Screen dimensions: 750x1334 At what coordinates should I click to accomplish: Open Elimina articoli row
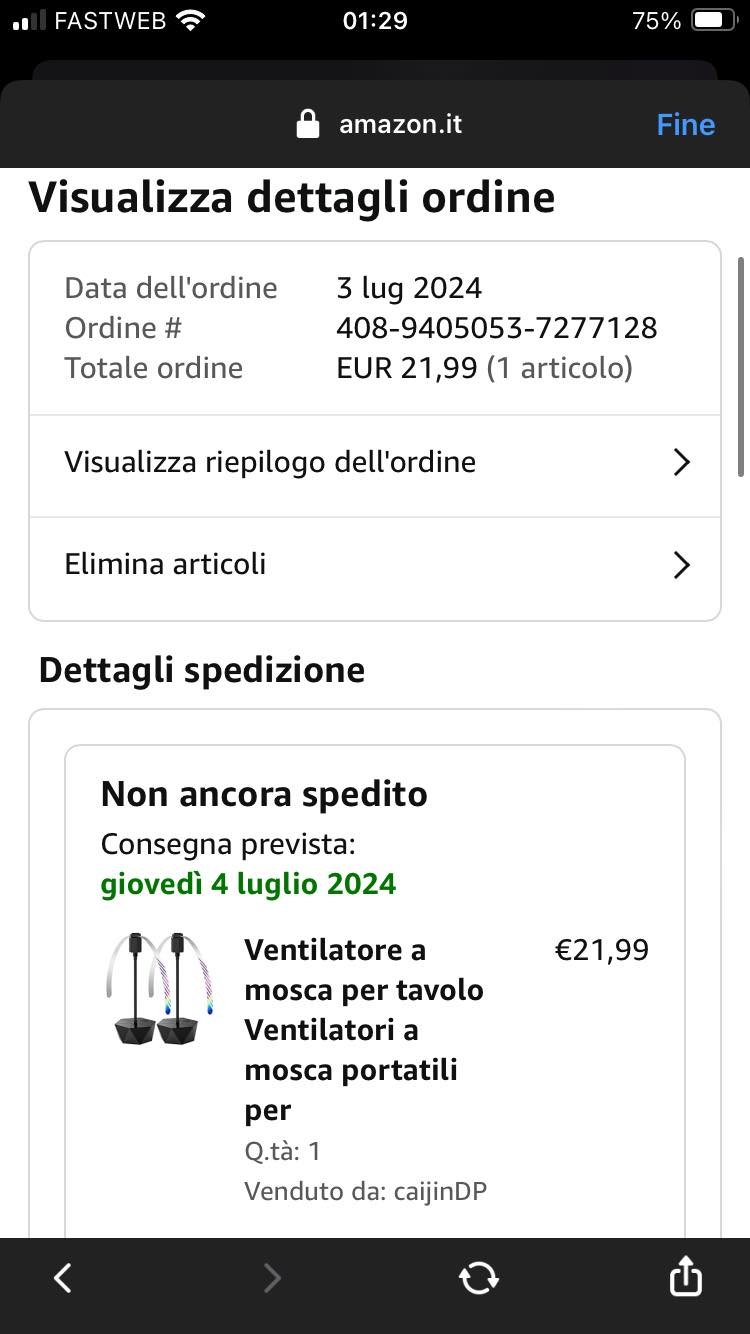375,565
